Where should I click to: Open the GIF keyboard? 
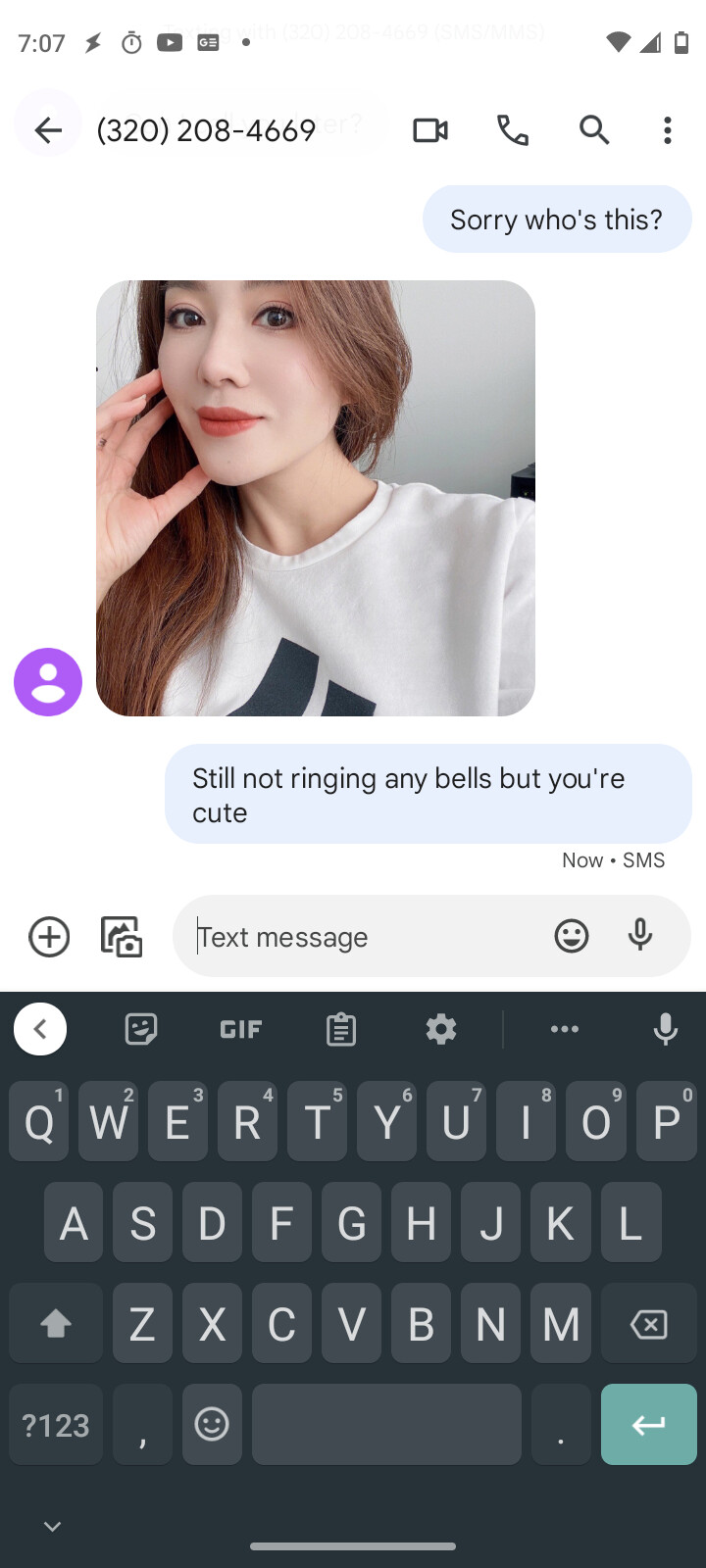(241, 1029)
